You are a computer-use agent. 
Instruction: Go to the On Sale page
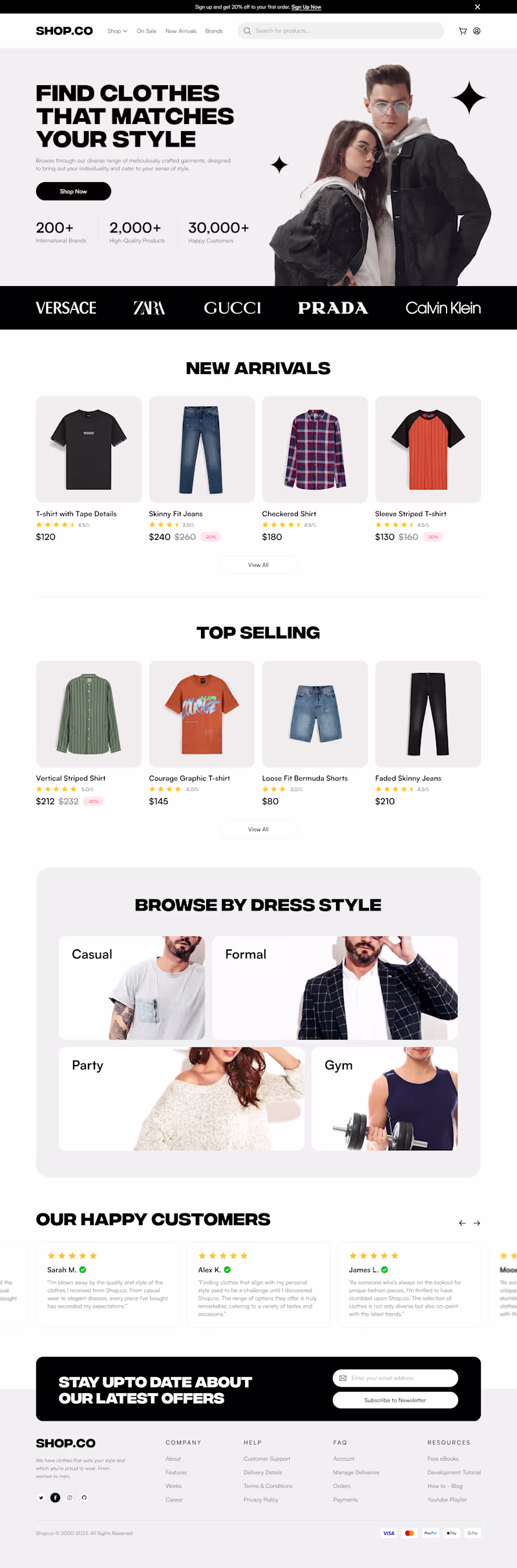click(x=147, y=31)
